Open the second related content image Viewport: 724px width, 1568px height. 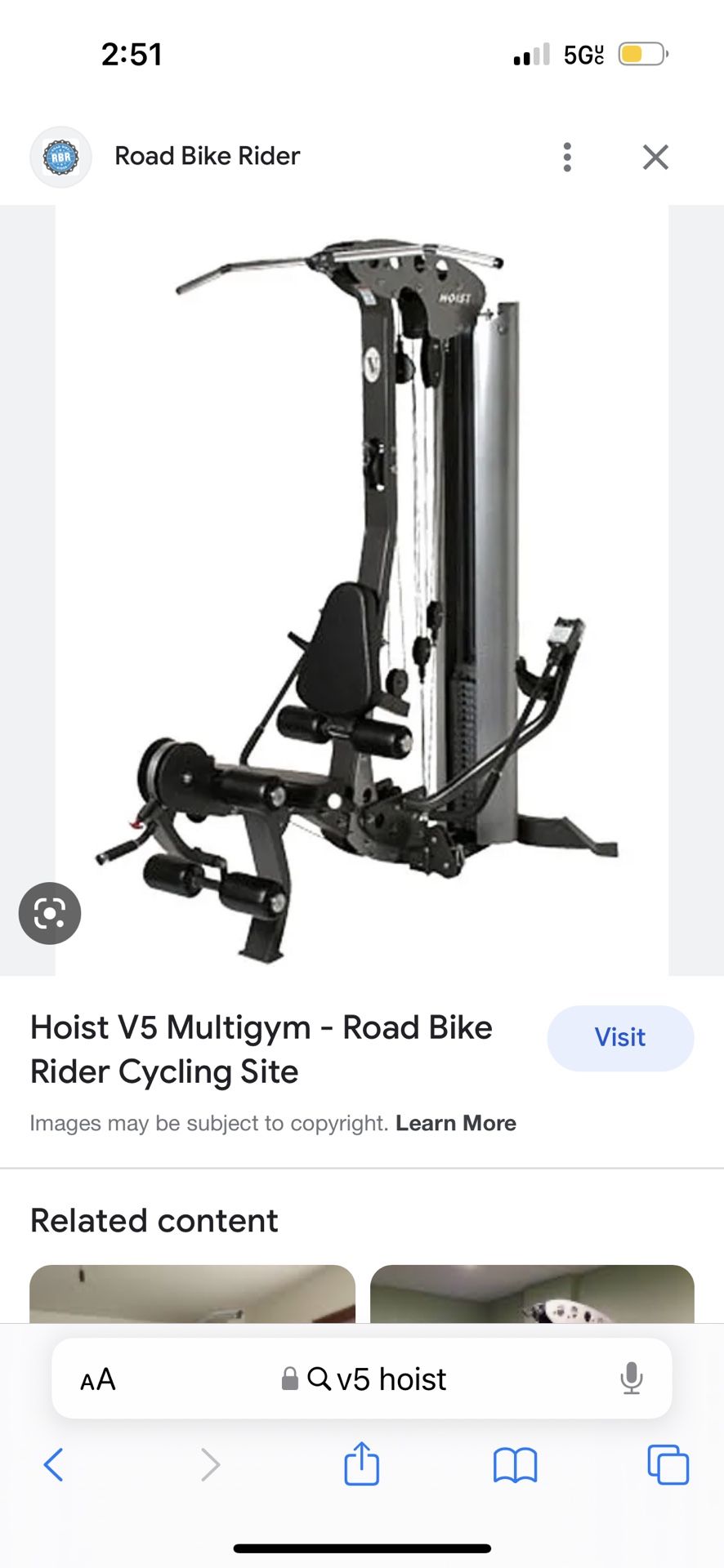(x=532, y=1294)
